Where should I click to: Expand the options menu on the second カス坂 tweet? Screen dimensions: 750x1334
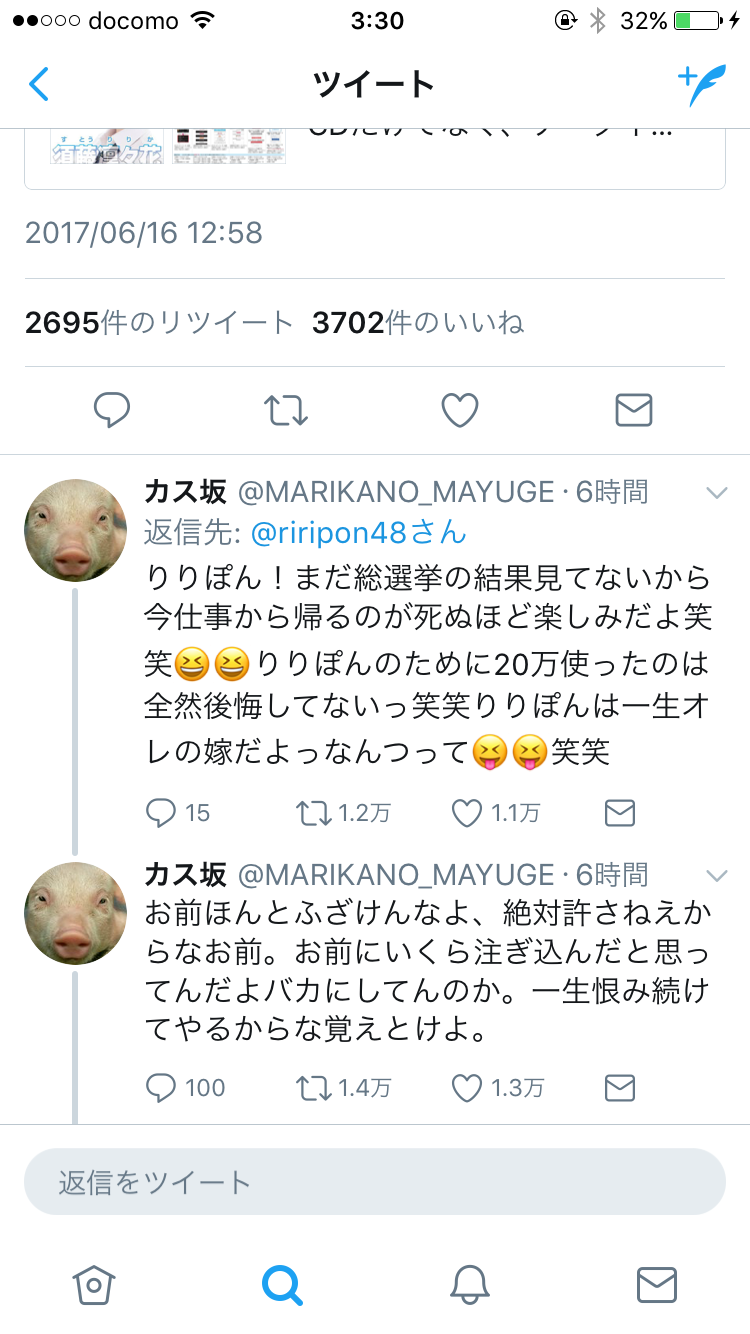click(716, 876)
